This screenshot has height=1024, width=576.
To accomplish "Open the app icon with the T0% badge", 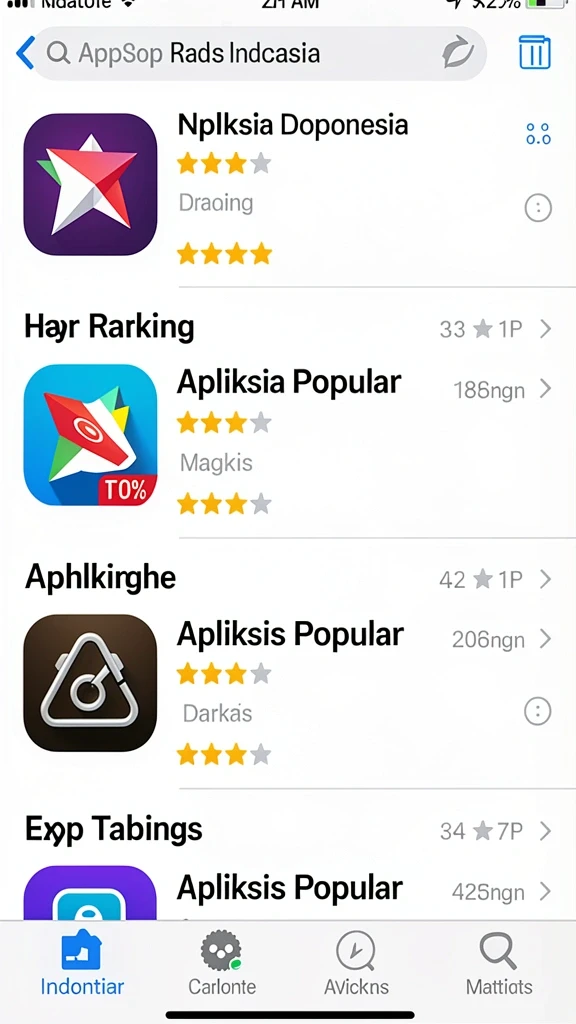I will click(x=90, y=435).
